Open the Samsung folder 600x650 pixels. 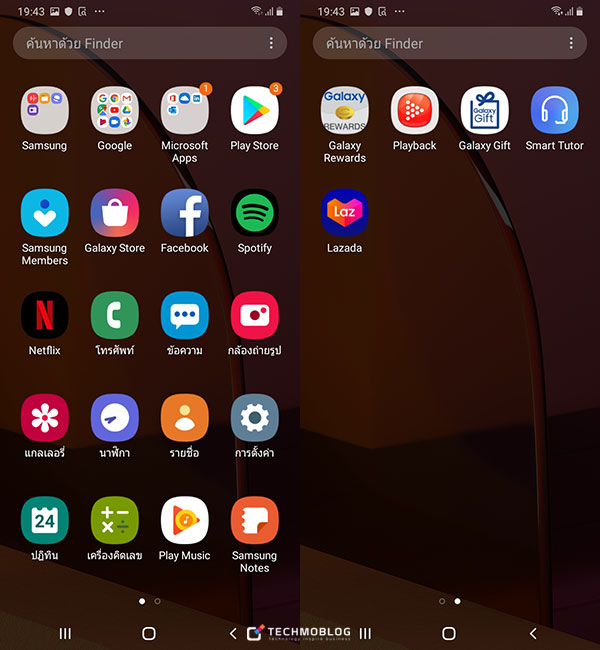(x=45, y=111)
